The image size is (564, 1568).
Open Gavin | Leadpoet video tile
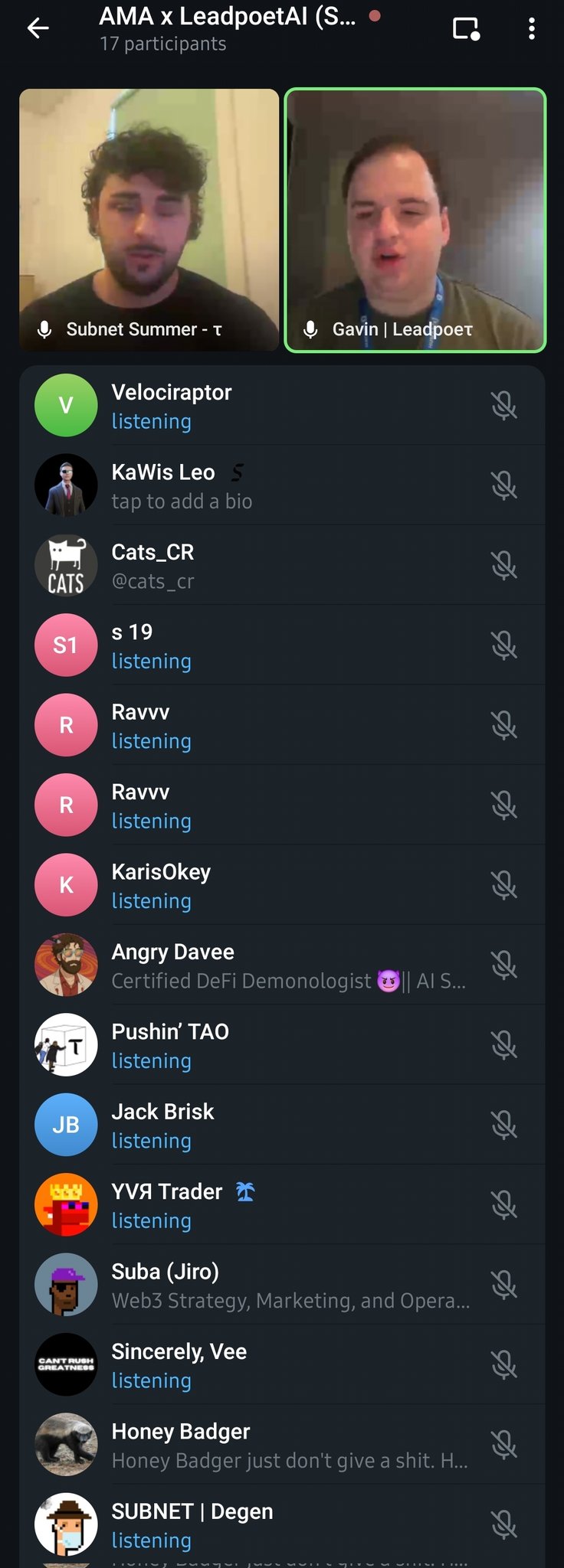coord(415,220)
